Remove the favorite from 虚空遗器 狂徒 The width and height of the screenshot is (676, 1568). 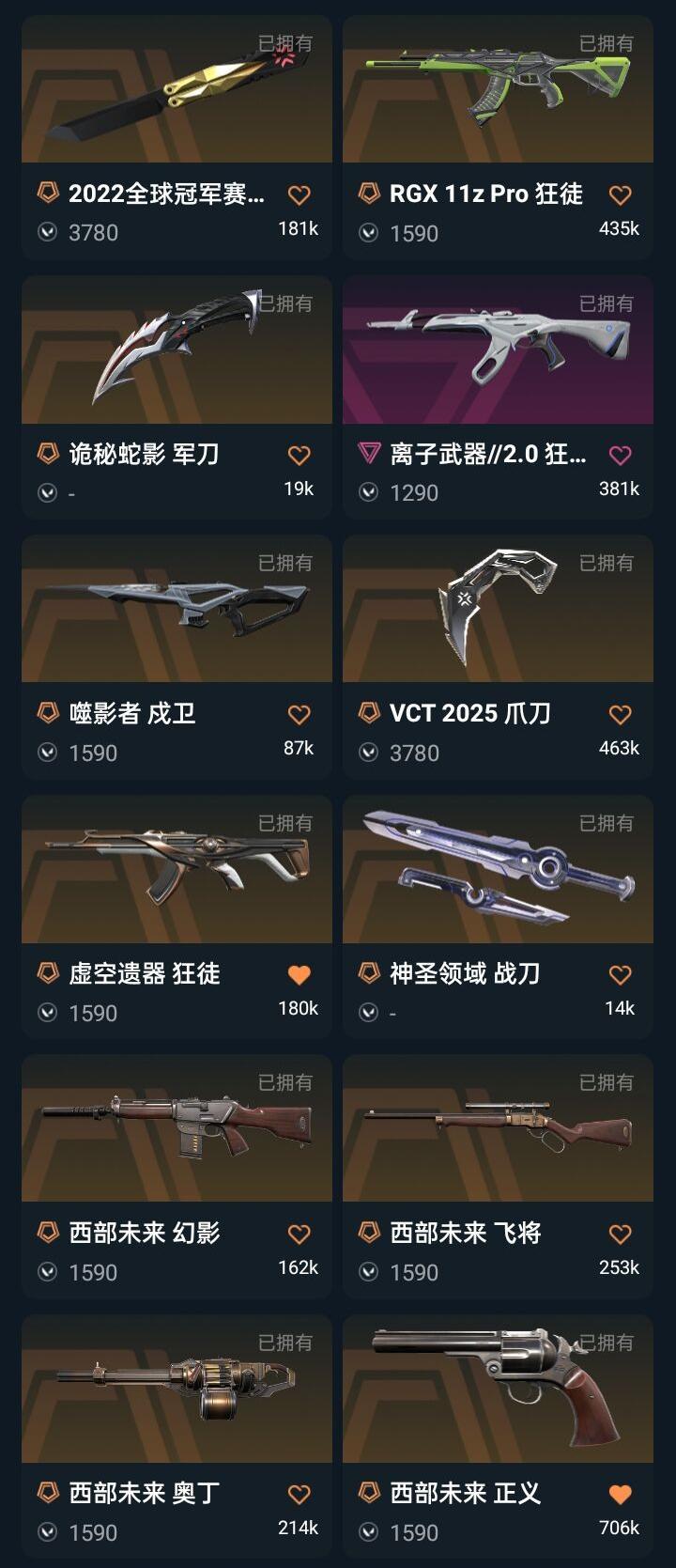point(299,975)
